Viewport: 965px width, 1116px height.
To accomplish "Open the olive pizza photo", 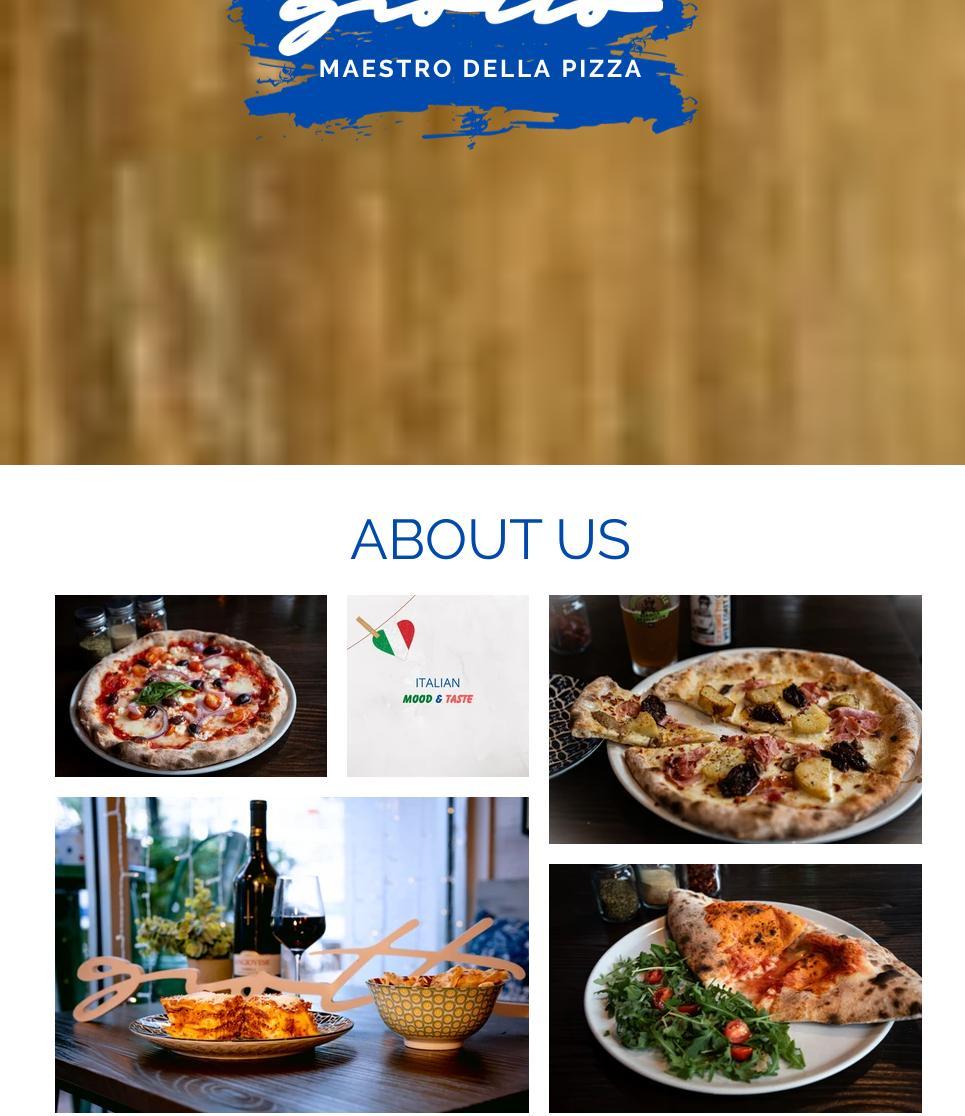I will (x=190, y=686).
